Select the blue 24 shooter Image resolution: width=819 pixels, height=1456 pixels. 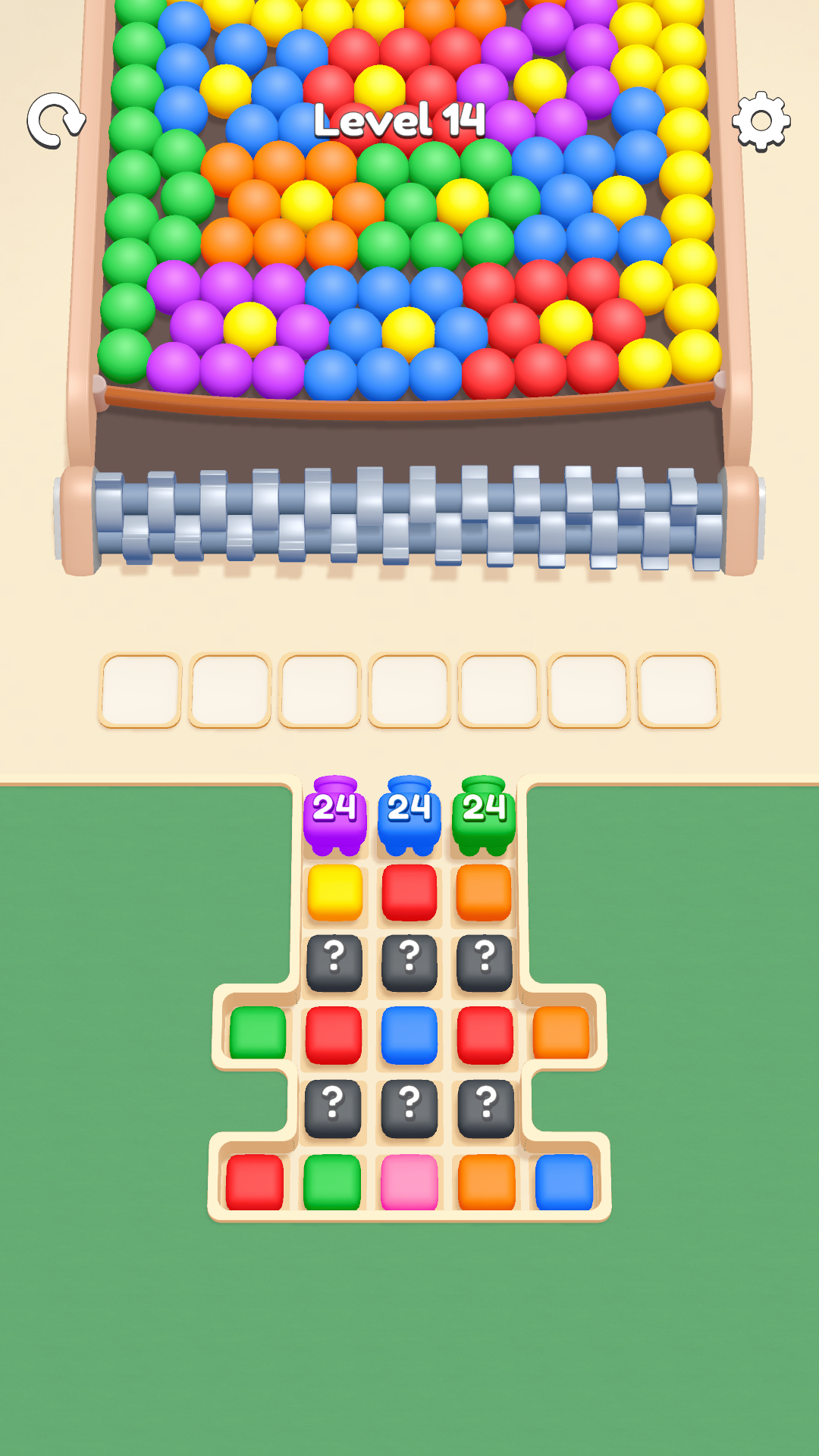click(409, 814)
